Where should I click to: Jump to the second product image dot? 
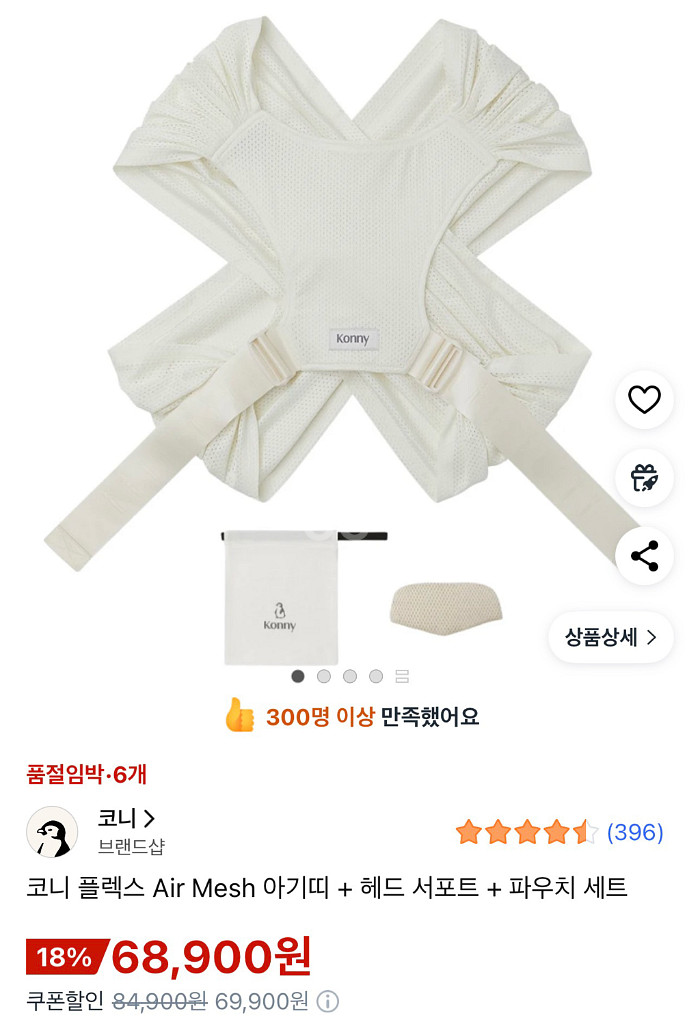coord(324,676)
